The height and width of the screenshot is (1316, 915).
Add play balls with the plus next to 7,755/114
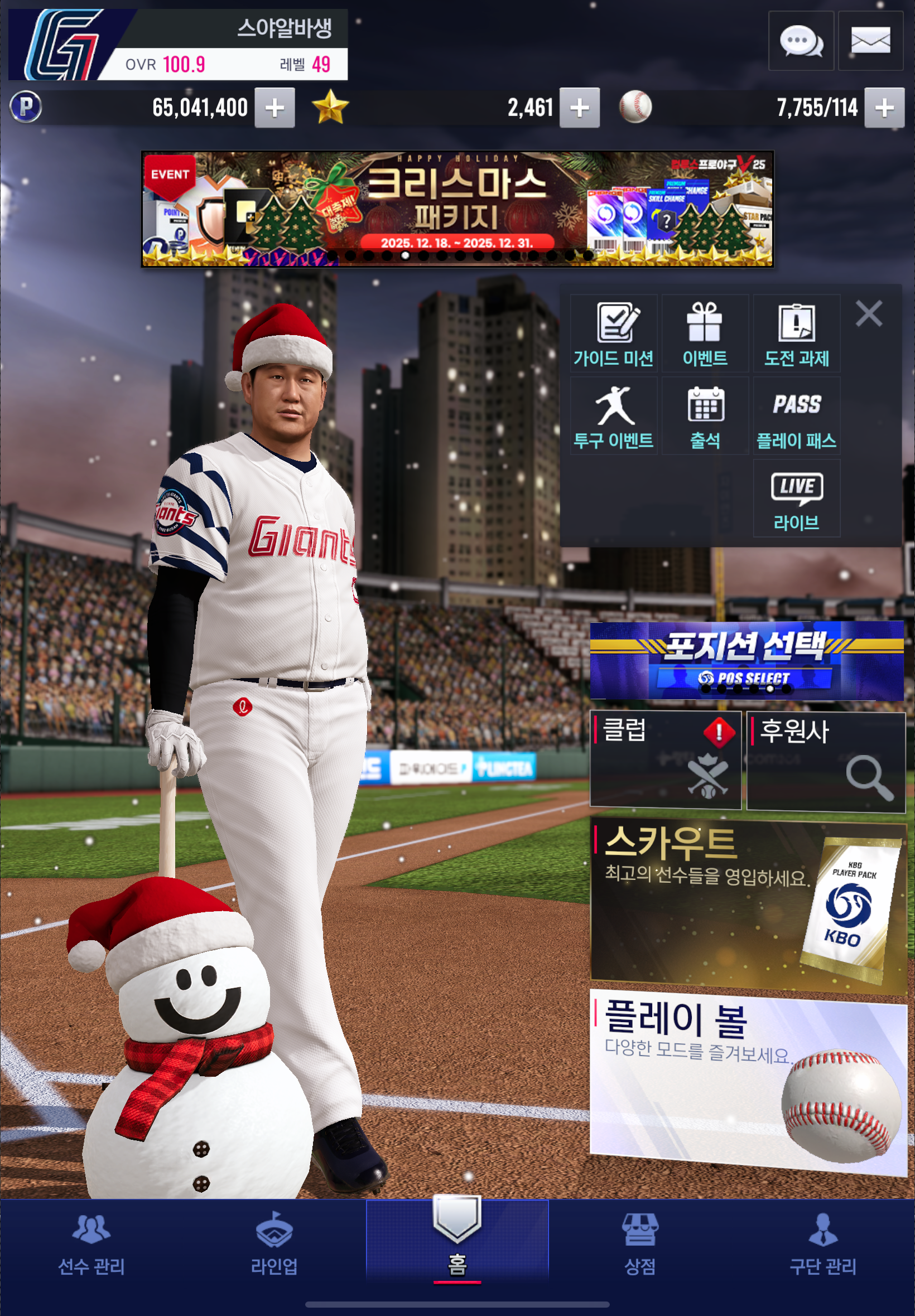click(883, 108)
